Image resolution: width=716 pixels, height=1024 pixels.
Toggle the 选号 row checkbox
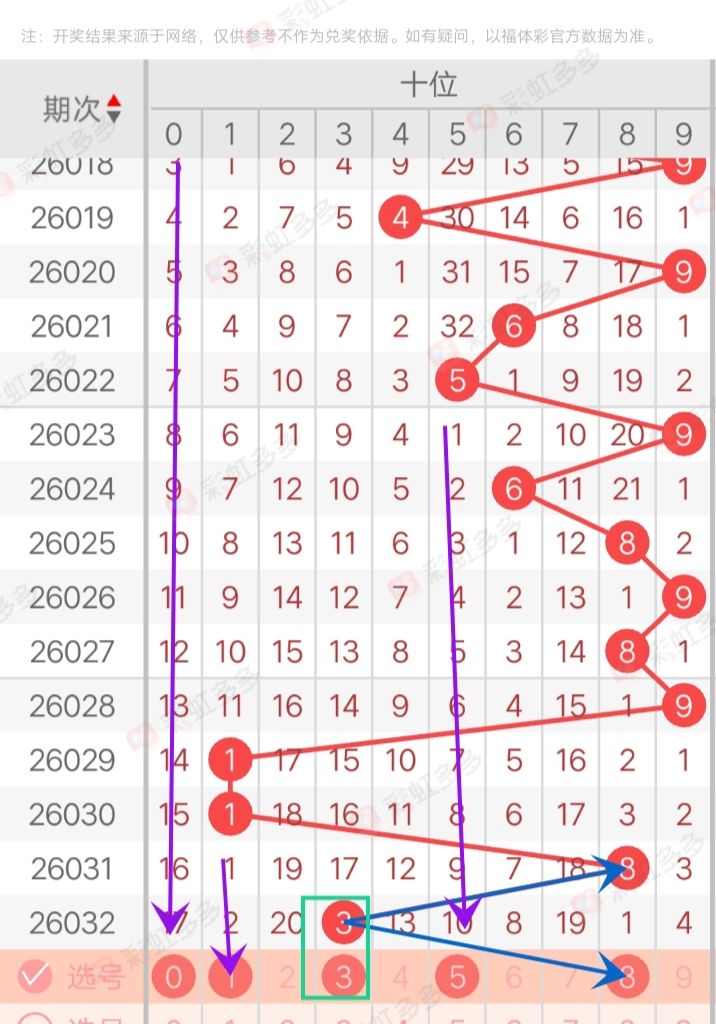[34, 977]
